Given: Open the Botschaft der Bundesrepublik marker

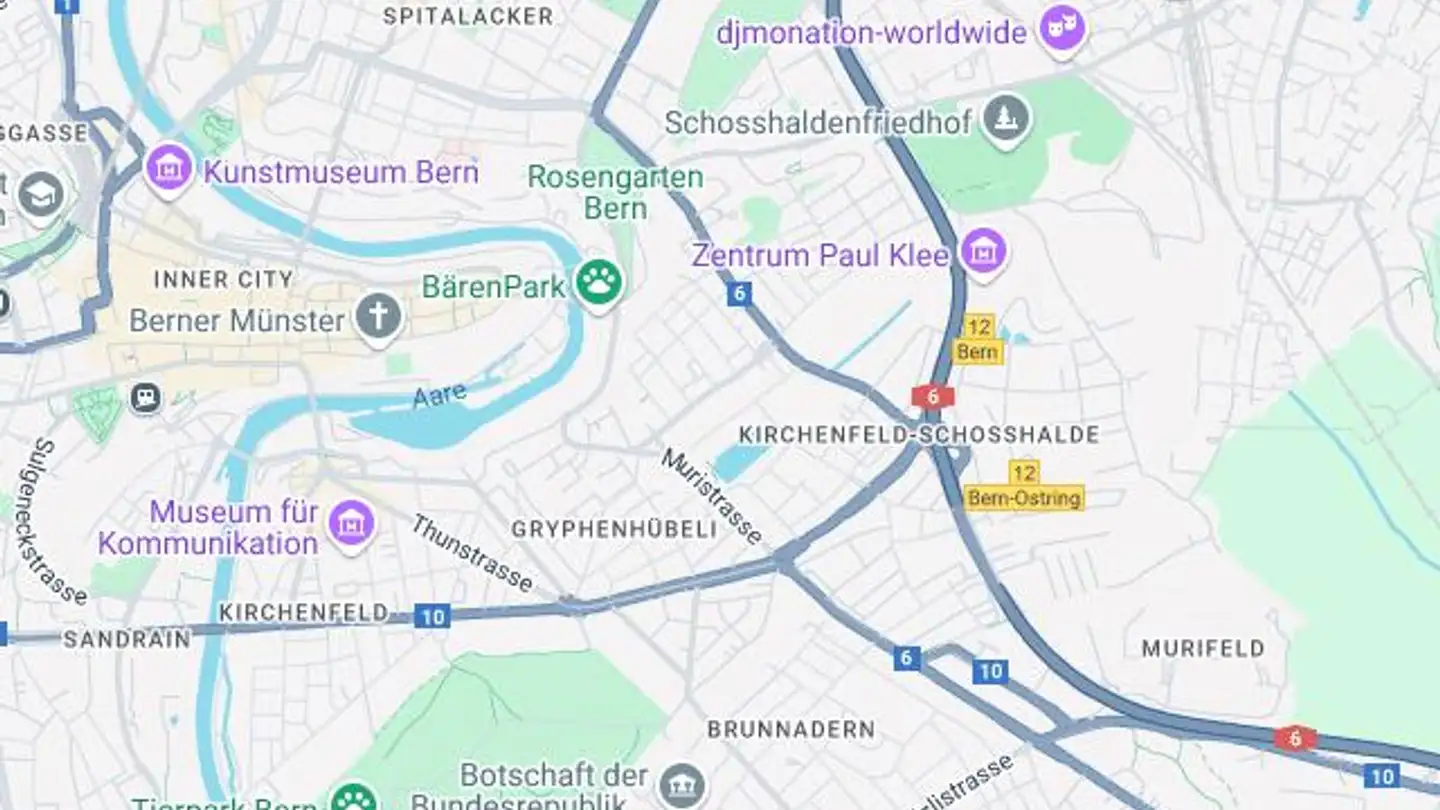Looking at the screenshot, I should pyautogui.click(x=682, y=785).
